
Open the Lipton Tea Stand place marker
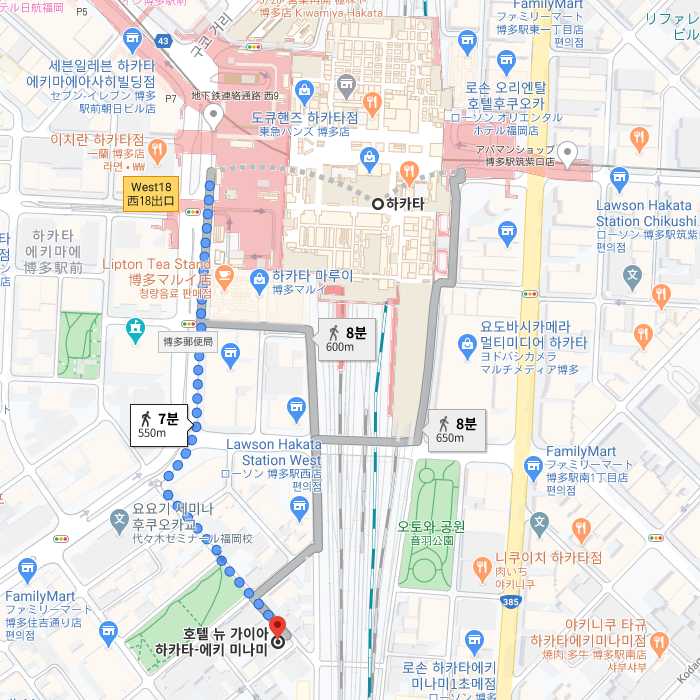click(x=223, y=276)
